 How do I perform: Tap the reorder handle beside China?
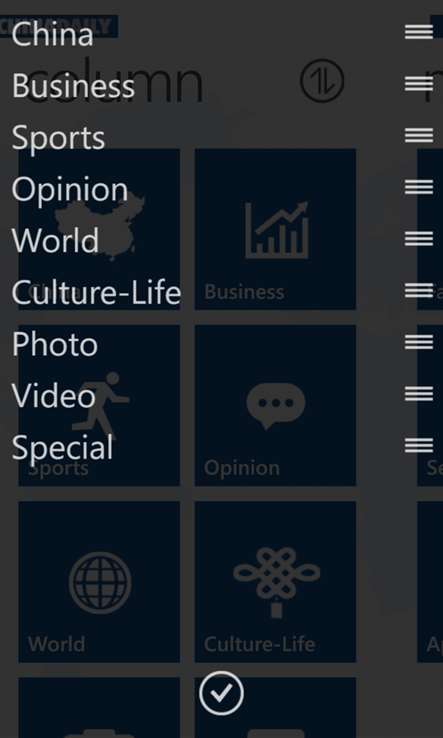tap(419, 32)
